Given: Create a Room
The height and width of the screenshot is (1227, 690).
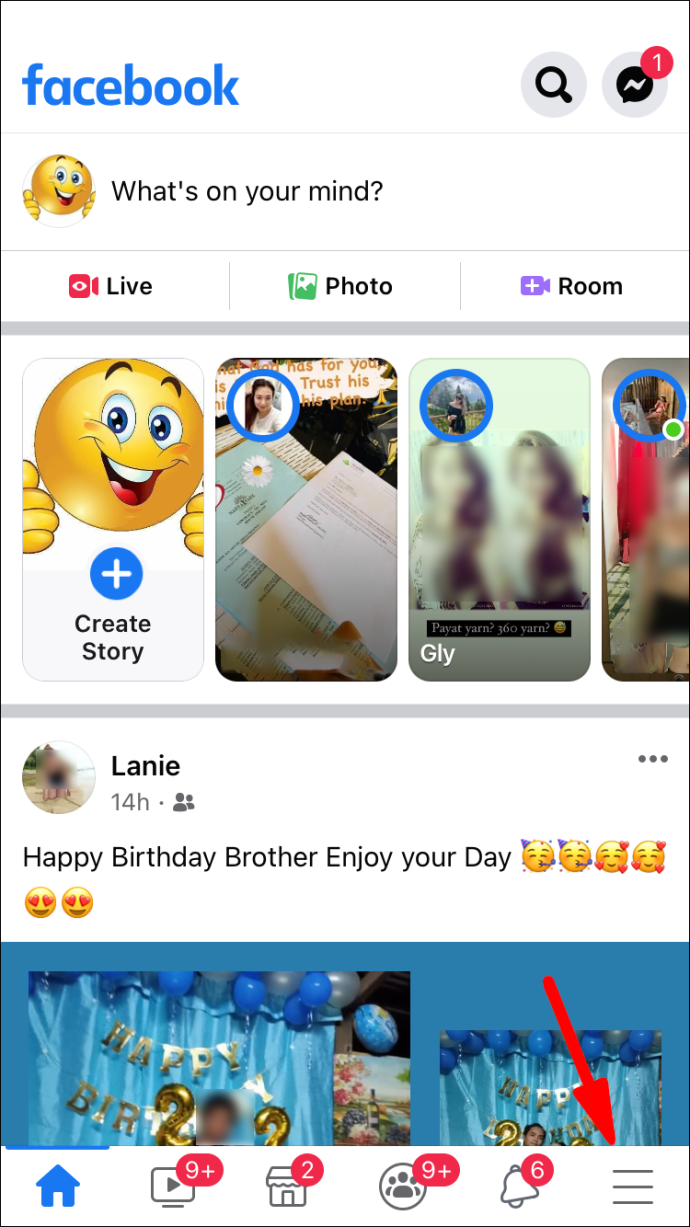Looking at the screenshot, I should tap(571, 286).
